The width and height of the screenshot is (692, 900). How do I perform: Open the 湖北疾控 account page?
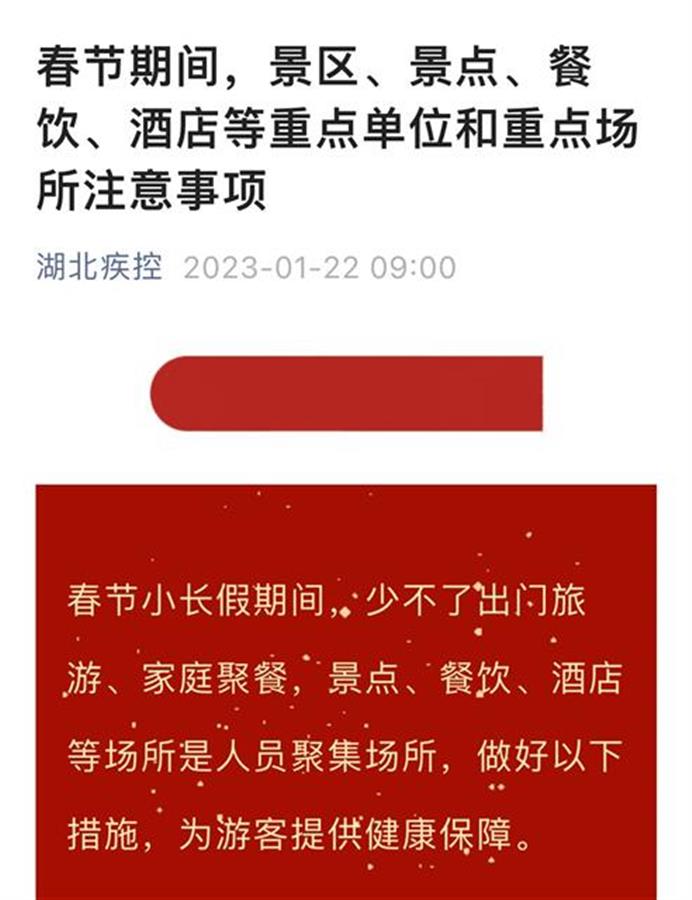[x=99, y=268]
